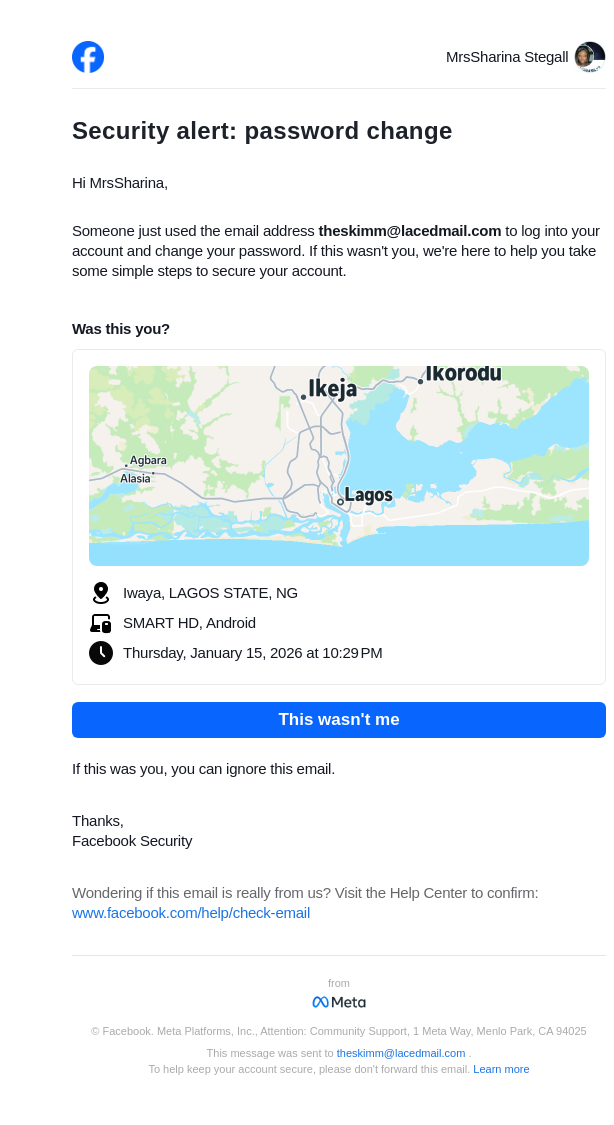Open the facebook.com/help/check-email link
Screen dimensions: 614x1125
click(191, 913)
